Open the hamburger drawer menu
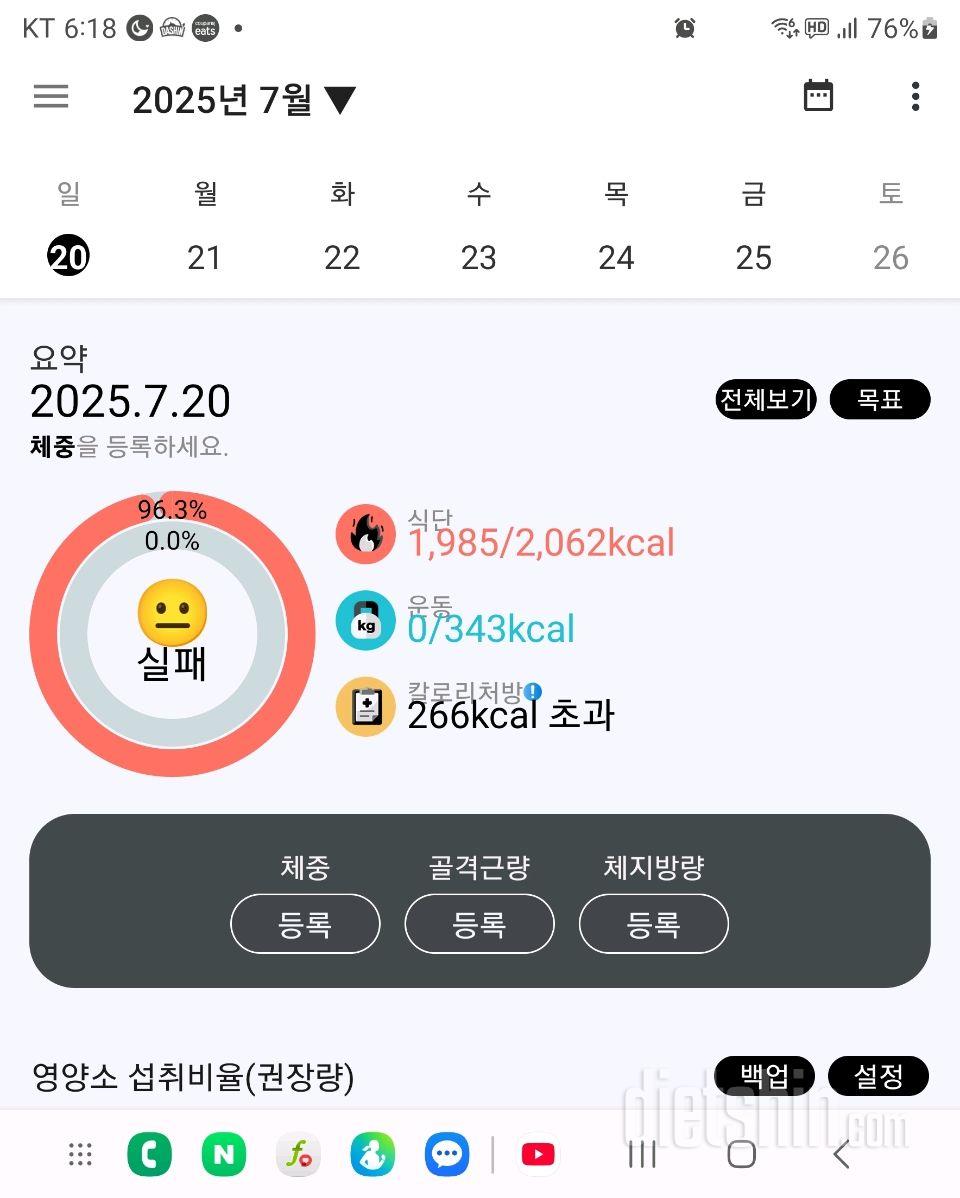This screenshot has width=960, height=1198. (x=51, y=96)
